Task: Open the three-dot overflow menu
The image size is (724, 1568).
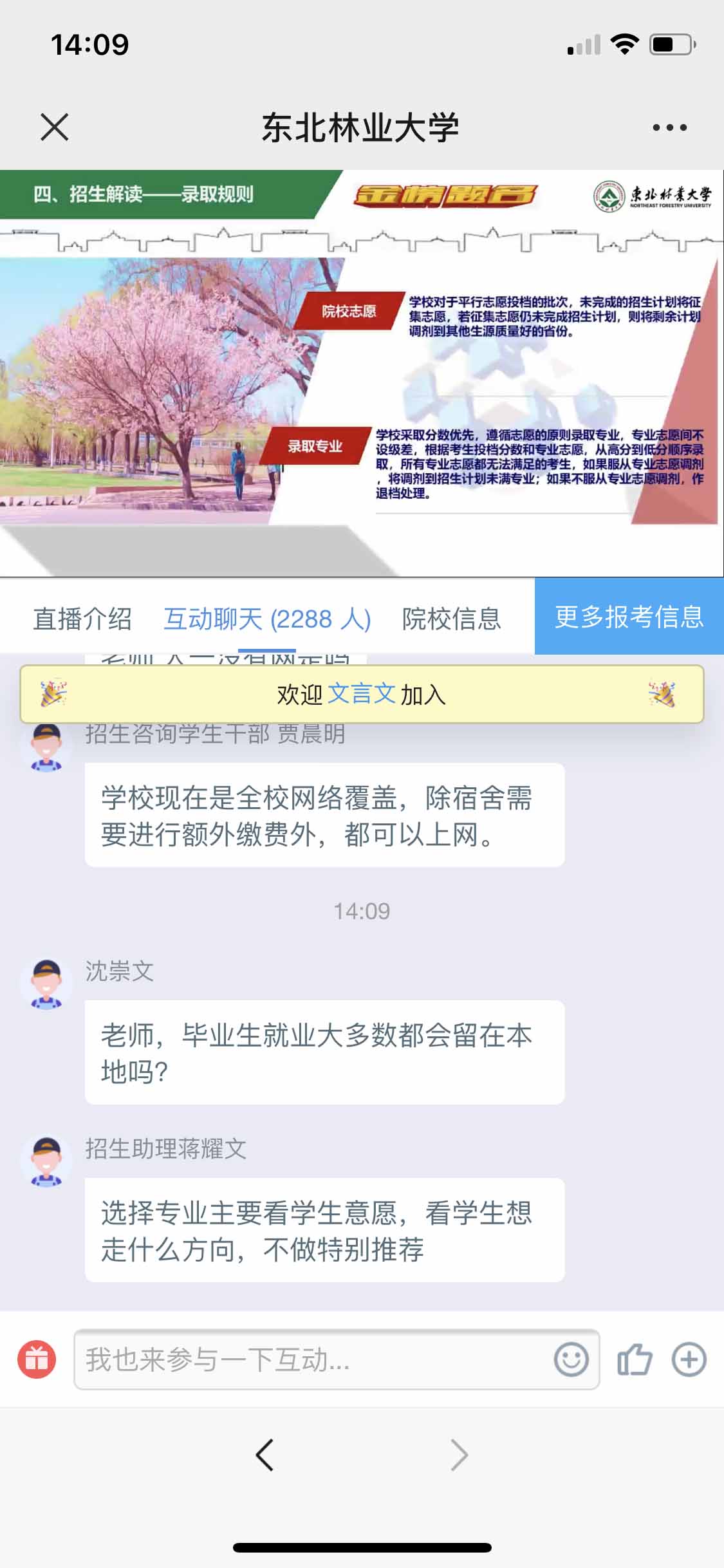Action: tap(669, 127)
